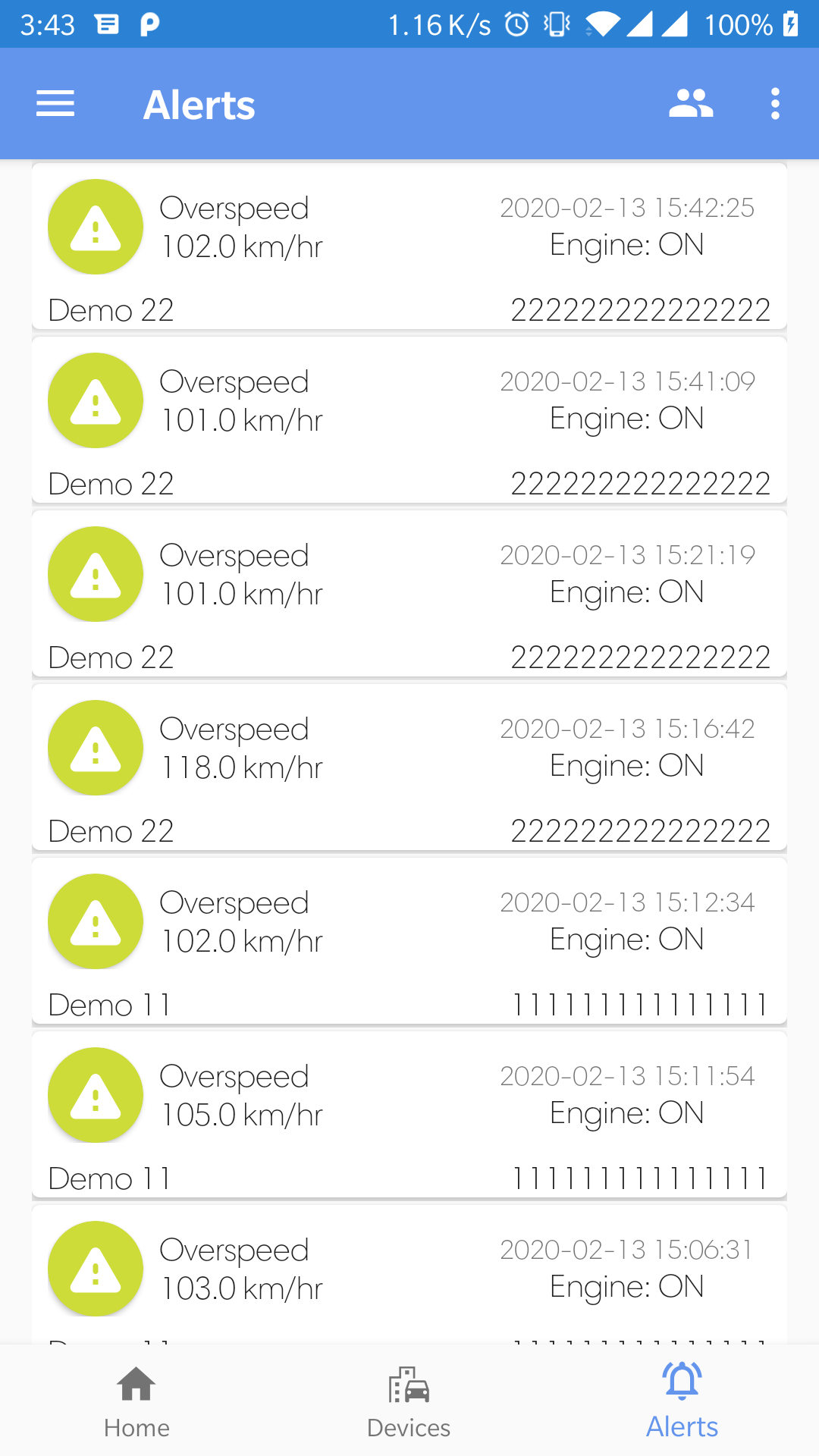Open the 118.0 km/hr Overspeed alert
This screenshot has width=819, height=1456.
click(409, 768)
